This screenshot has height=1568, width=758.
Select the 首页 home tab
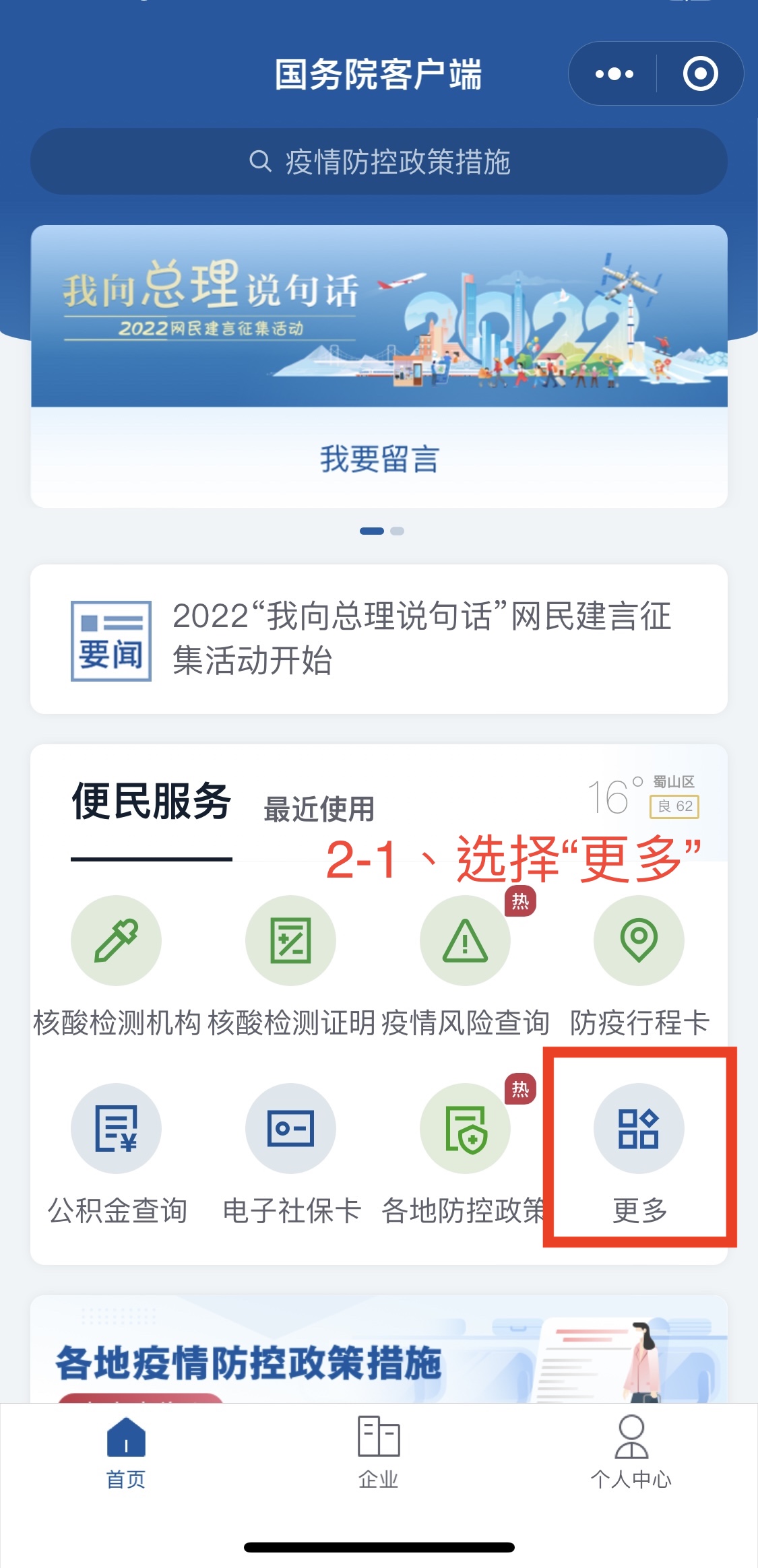pos(126,1452)
